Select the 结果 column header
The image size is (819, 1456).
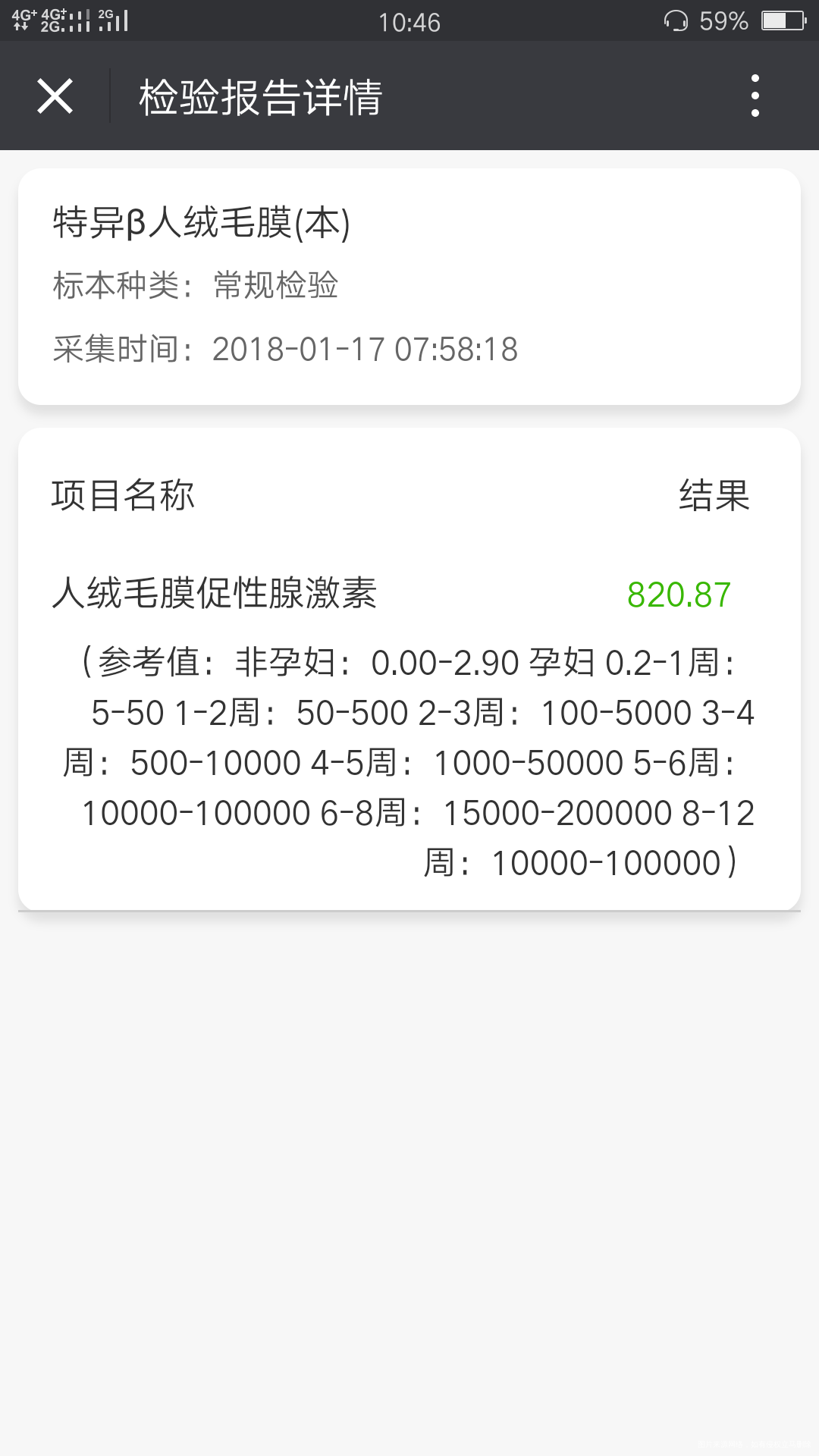point(714,497)
